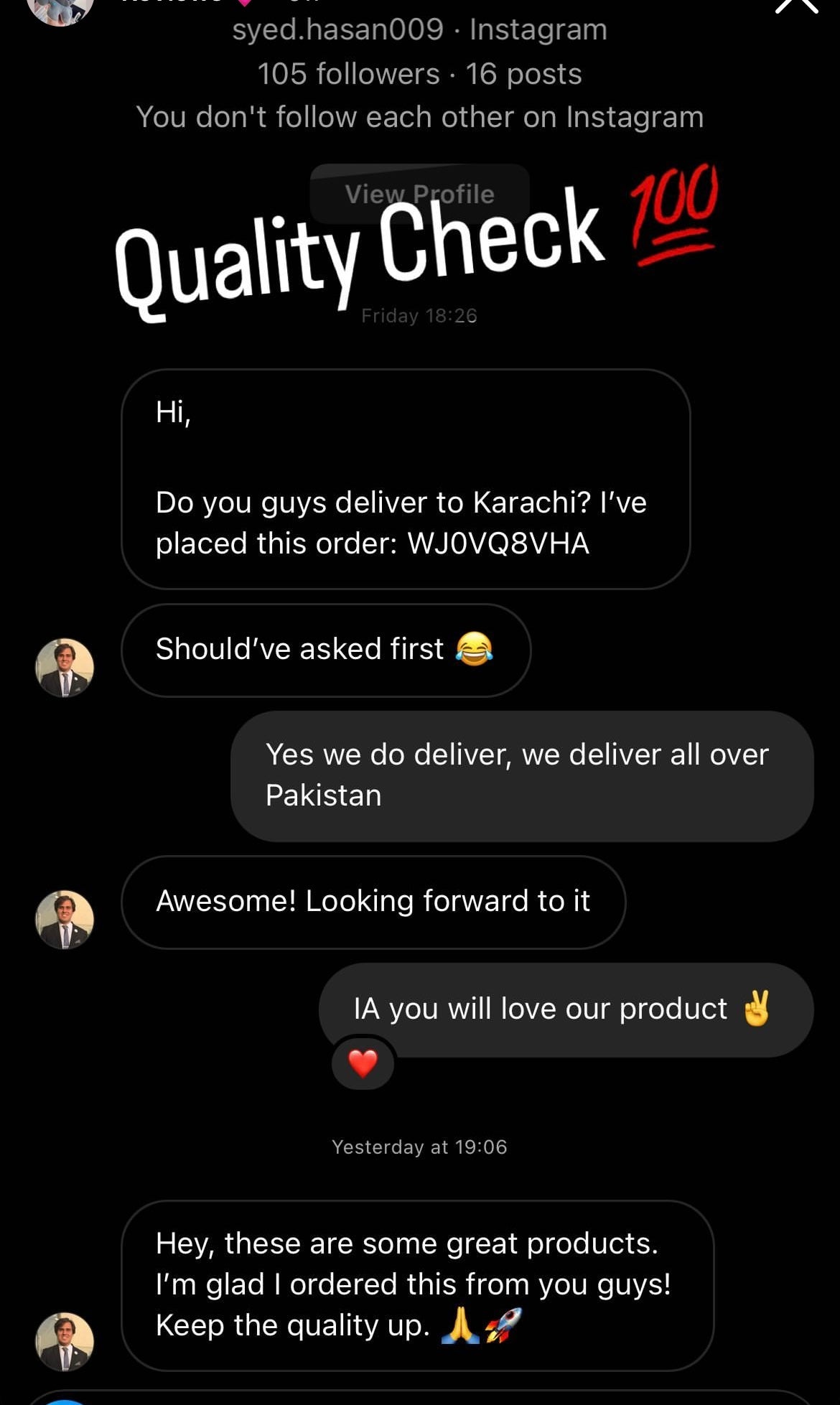Open the story poster's profile picture
The height and width of the screenshot is (1405, 840).
click(60, 9)
